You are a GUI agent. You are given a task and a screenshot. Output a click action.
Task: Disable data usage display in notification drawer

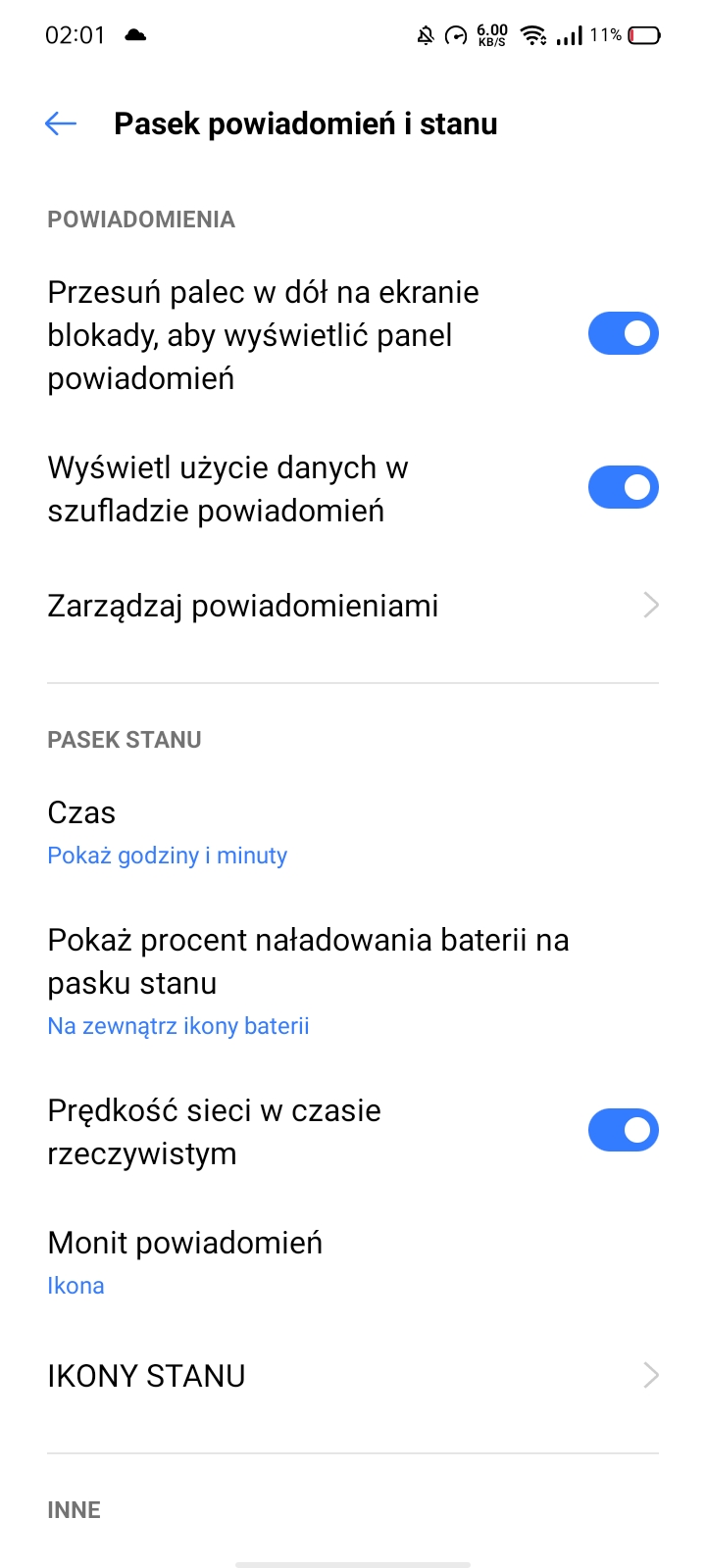[x=624, y=487]
